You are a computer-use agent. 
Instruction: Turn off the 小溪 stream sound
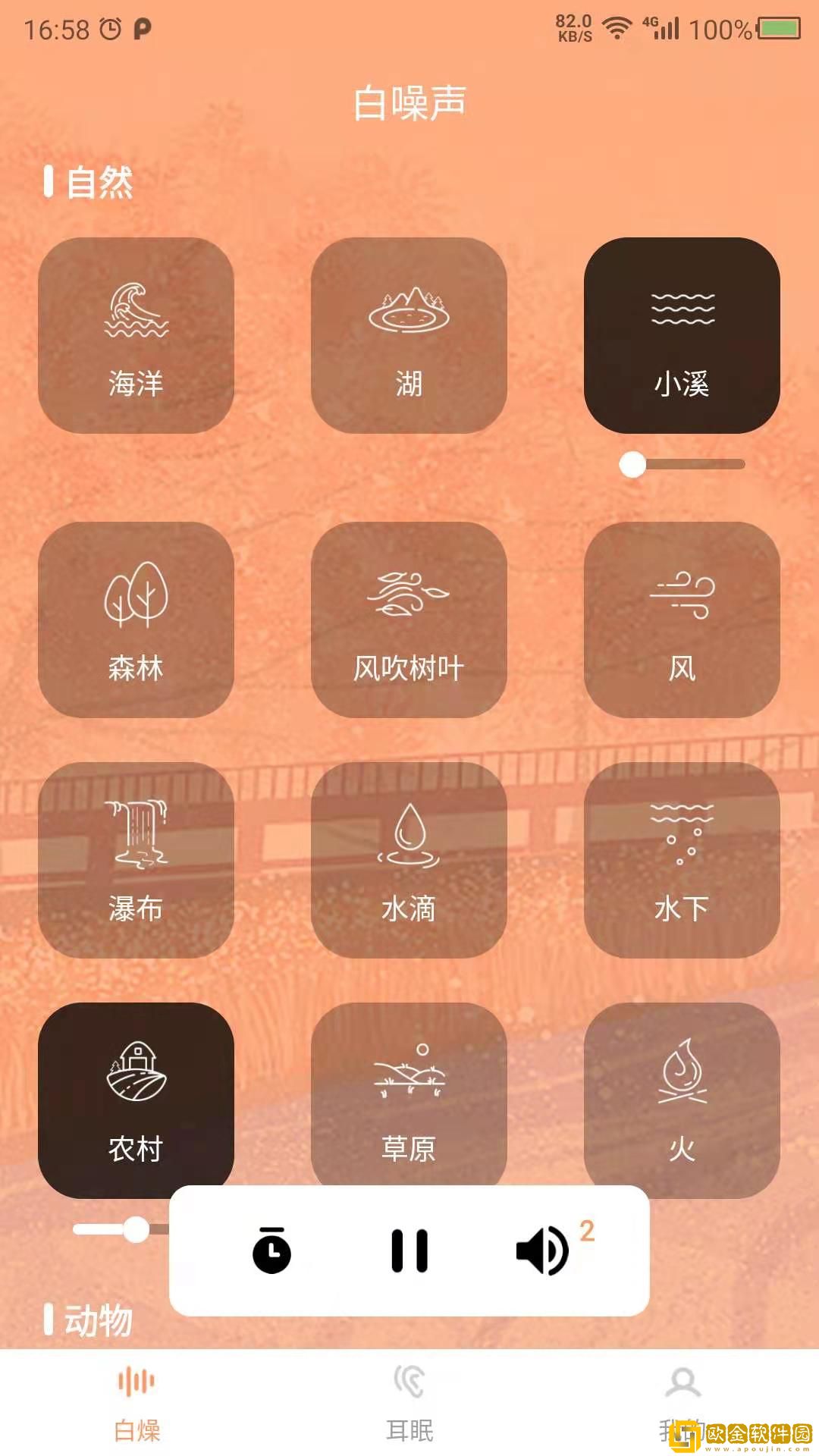pyautogui.click(x=682, y=335)
